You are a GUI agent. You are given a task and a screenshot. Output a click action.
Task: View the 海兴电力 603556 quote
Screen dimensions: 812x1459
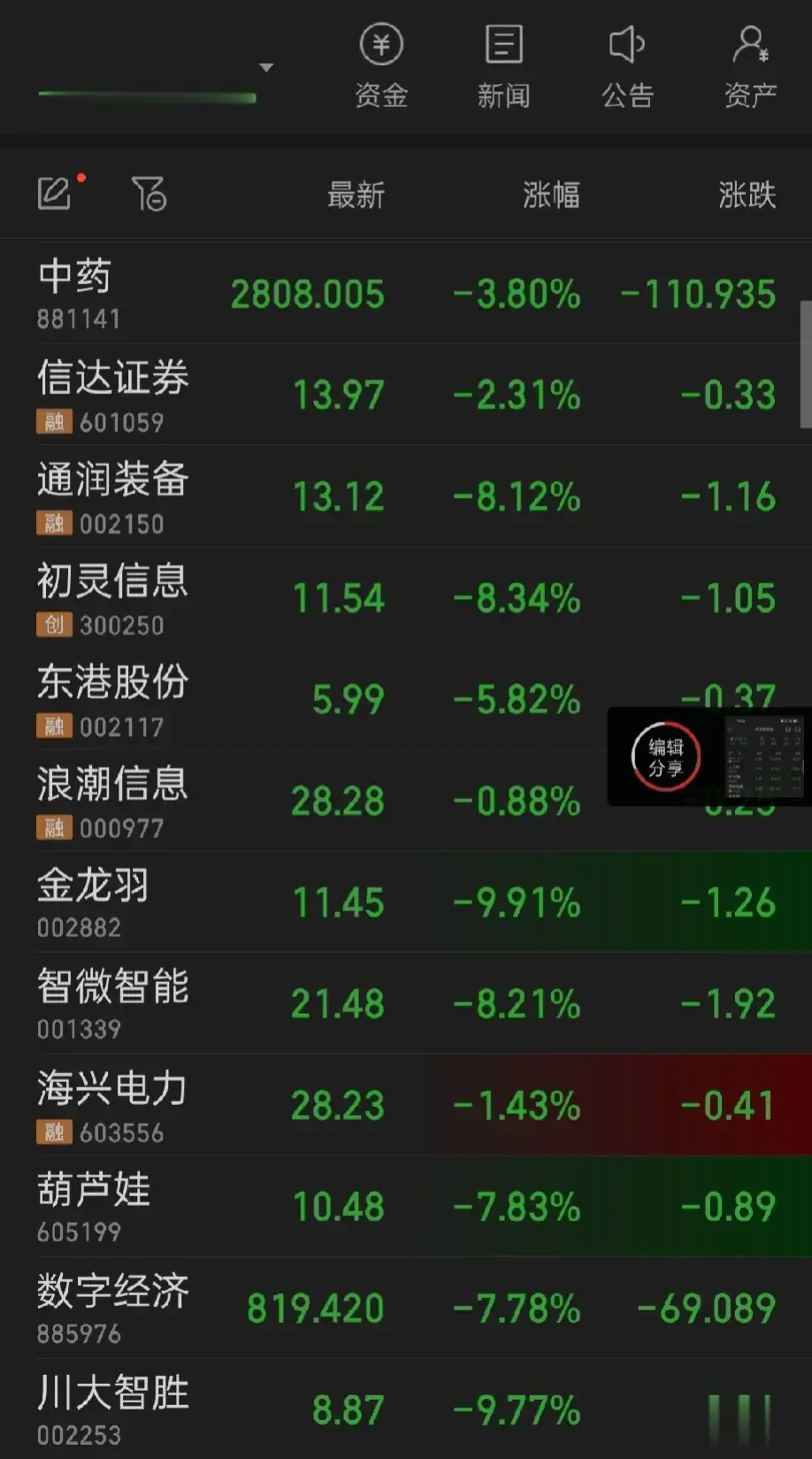(x=406, y=1105)
